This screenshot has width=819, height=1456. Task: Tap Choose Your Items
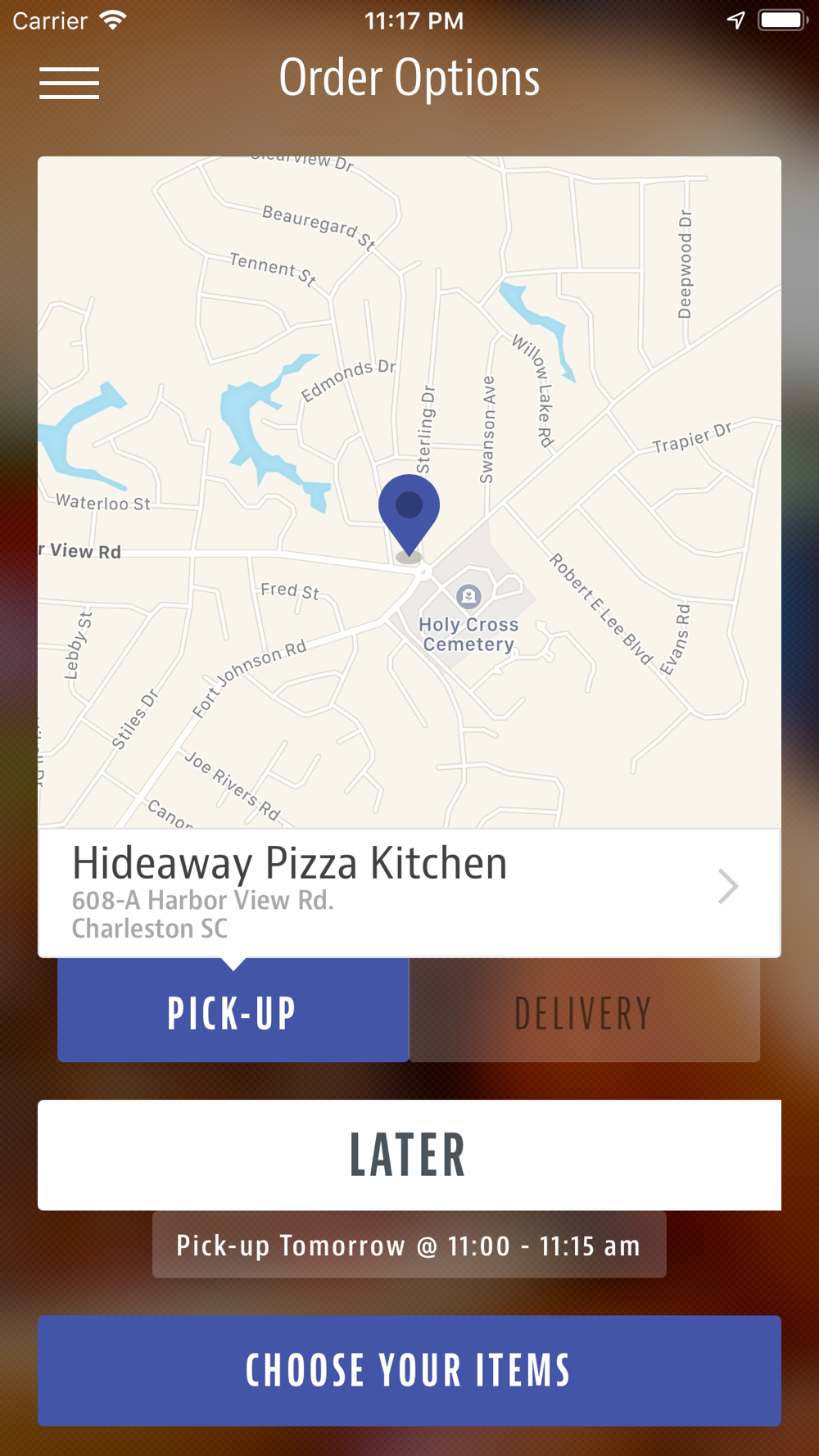pos(409,1371)
